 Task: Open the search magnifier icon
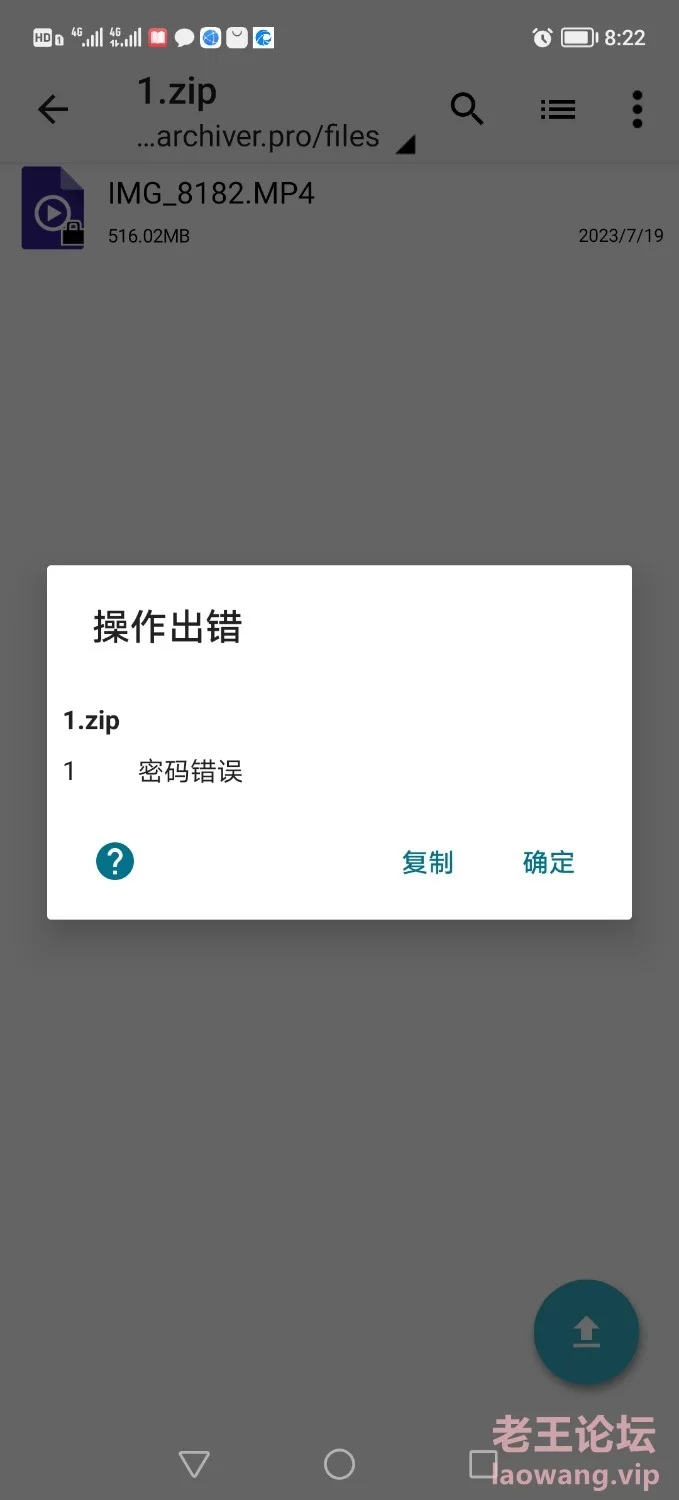tap(467, 109)
